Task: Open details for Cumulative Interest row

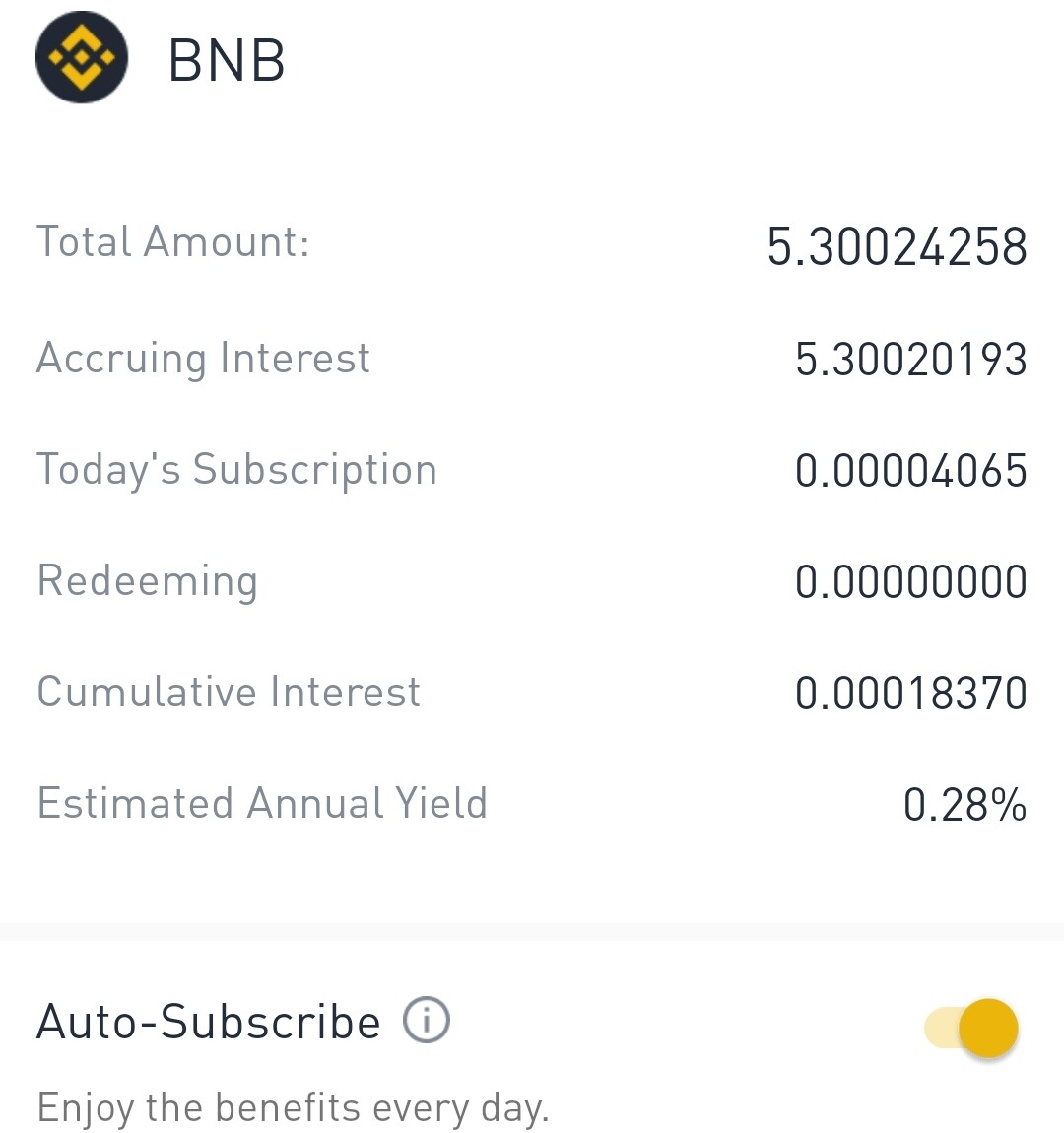Action: 532,691
